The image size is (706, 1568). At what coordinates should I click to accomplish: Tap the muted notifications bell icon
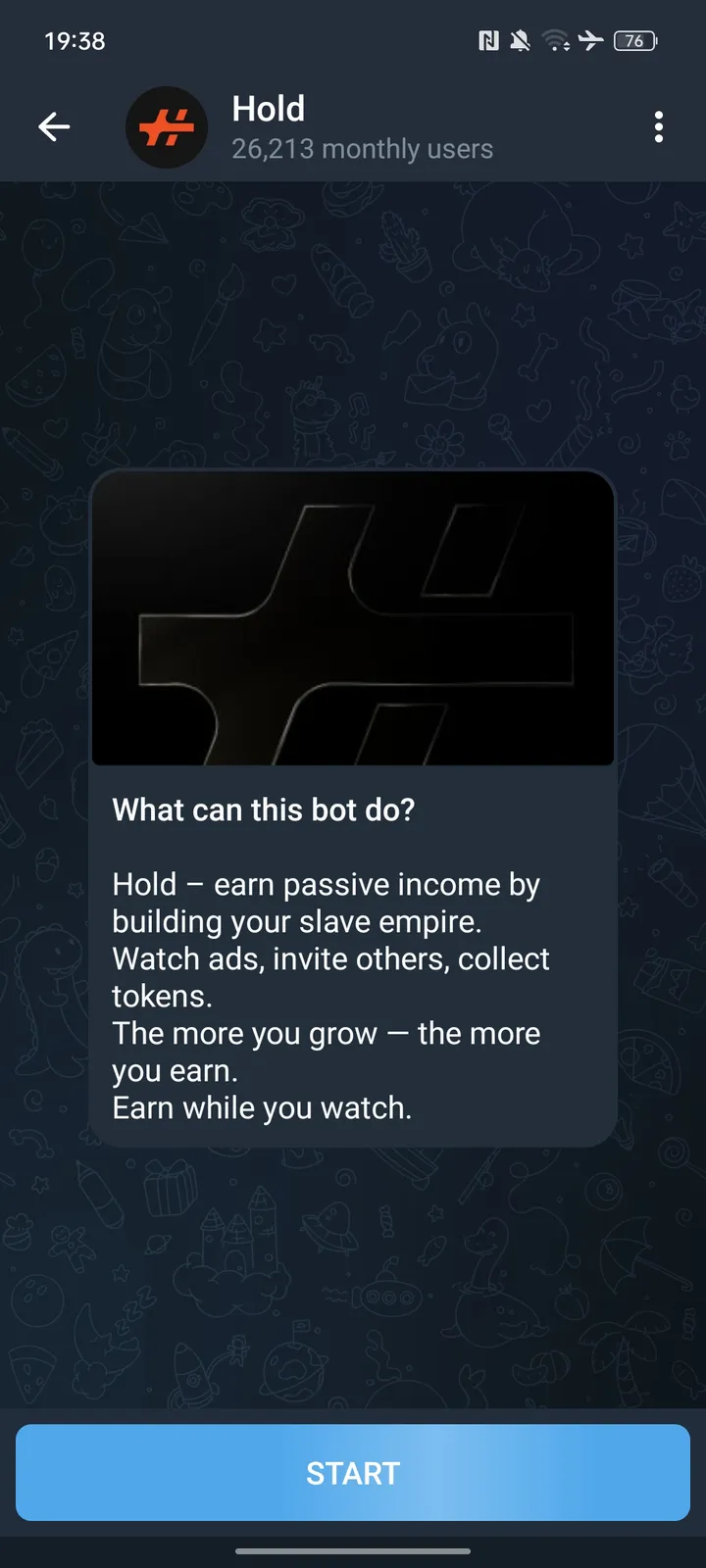click(520, 41)
